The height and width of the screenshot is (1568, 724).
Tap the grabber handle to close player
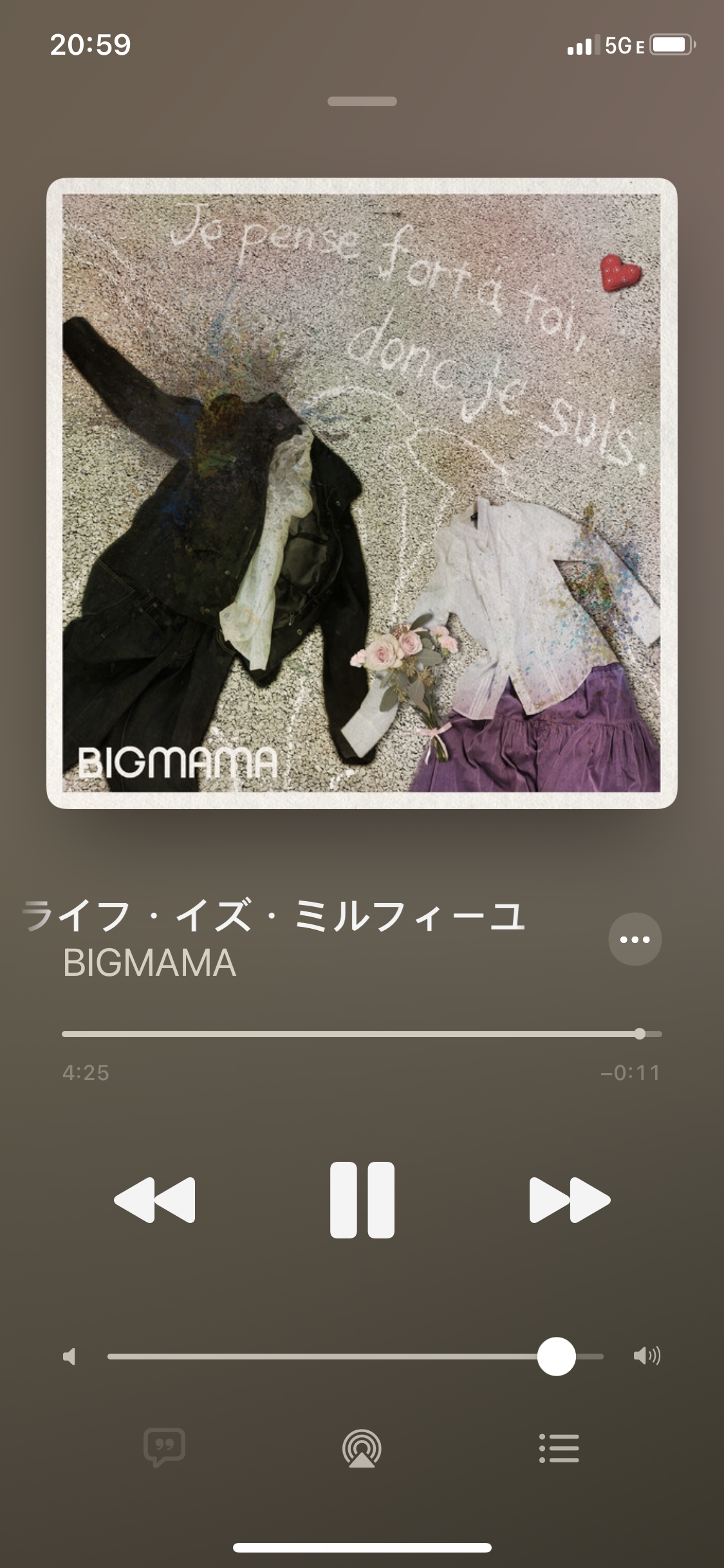click(362, 101)
